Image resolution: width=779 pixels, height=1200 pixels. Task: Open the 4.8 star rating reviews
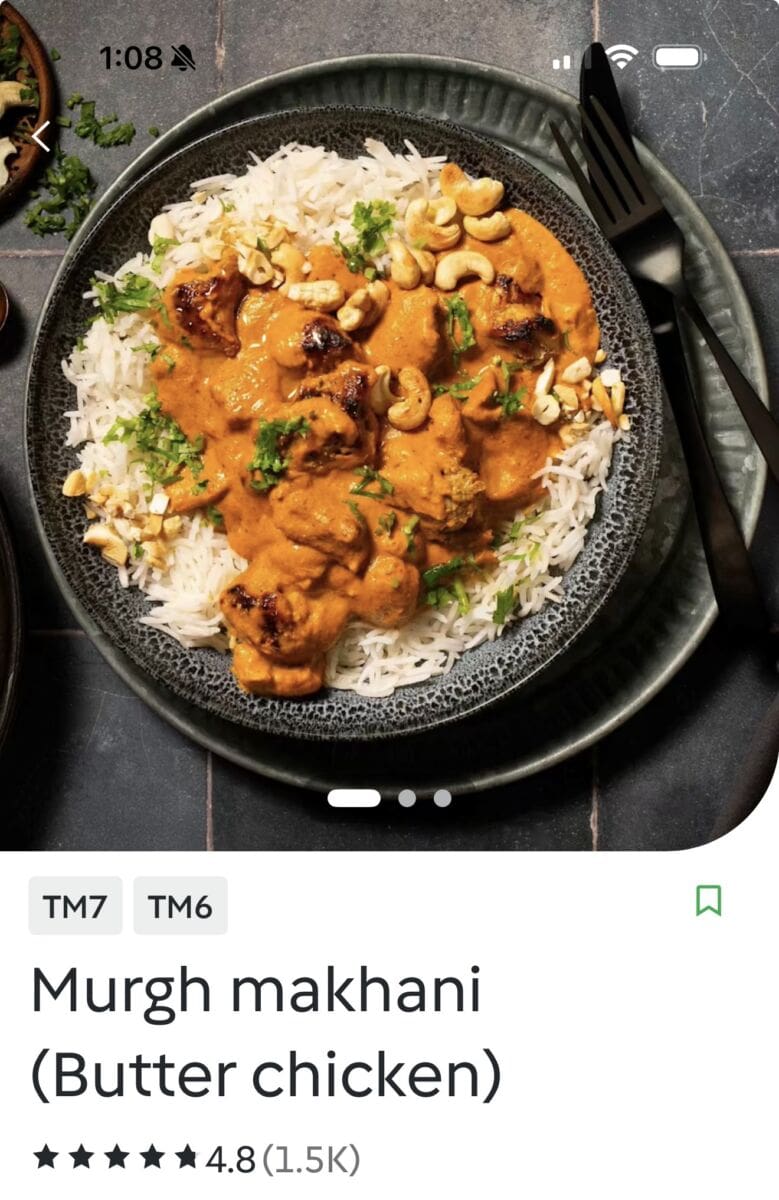196,1159
